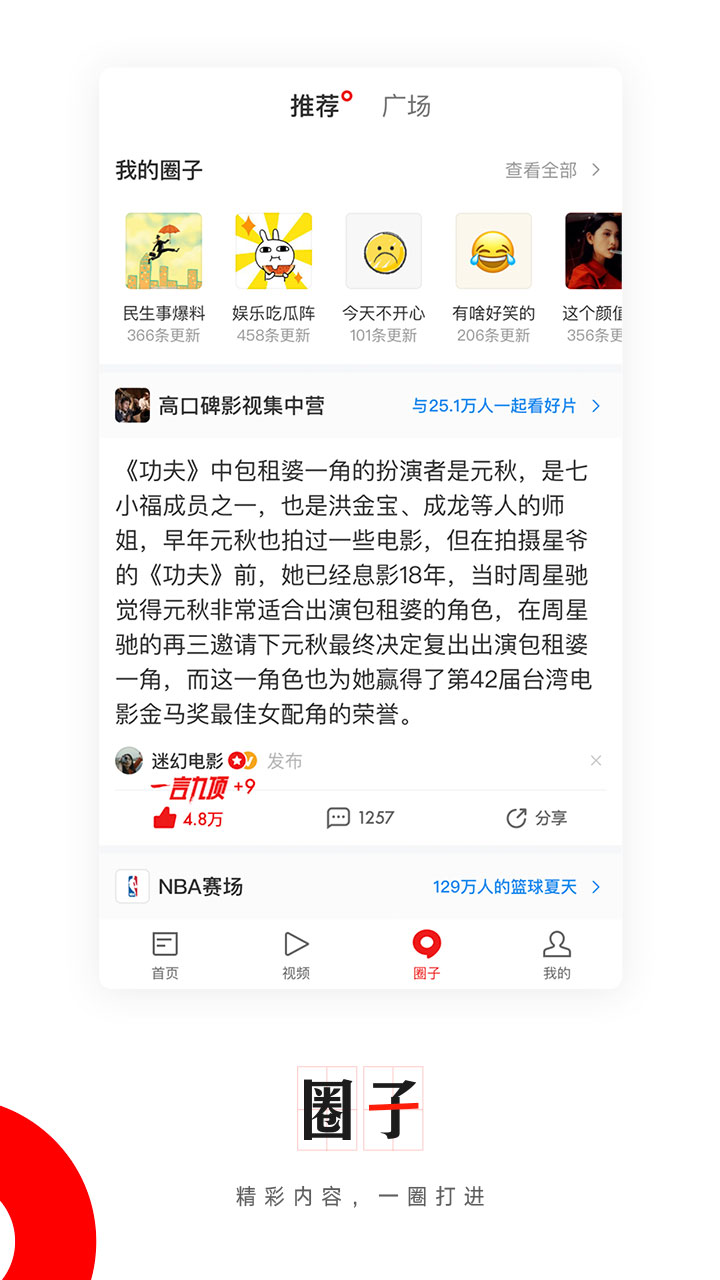Expand 查看全部 to see all circles
The width and height of the screenshot is (720, 1280).
pyautogui.click(x=543, y=170)
